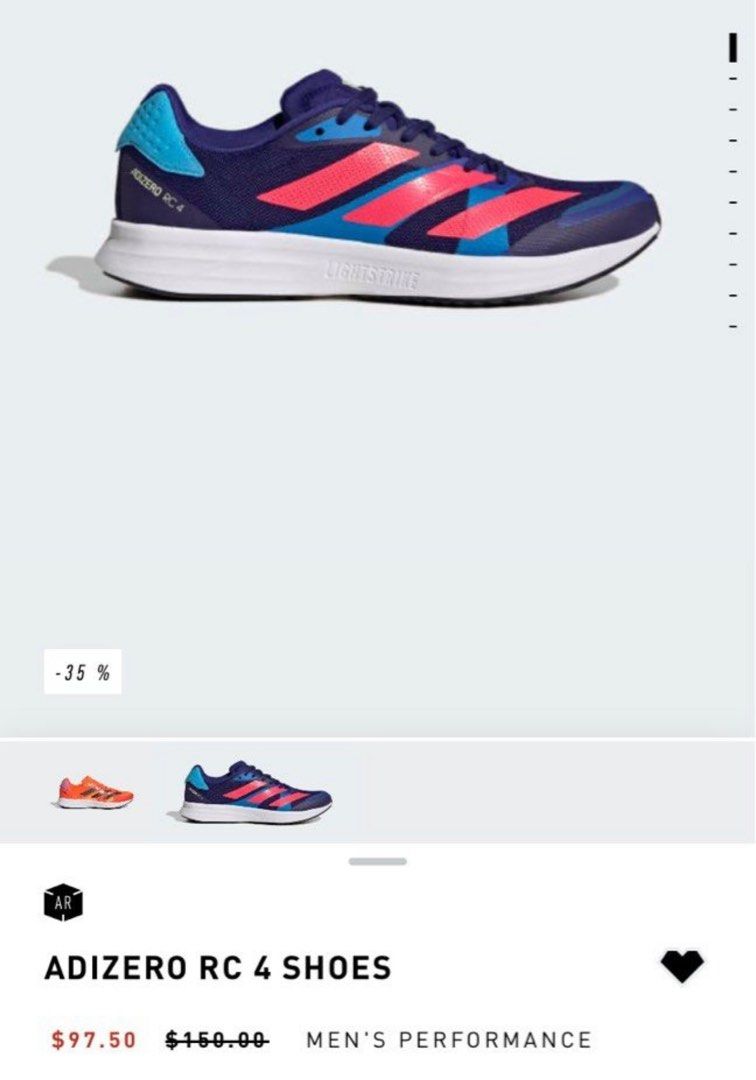Select the navy blue colour variant thumbnail

257,791
